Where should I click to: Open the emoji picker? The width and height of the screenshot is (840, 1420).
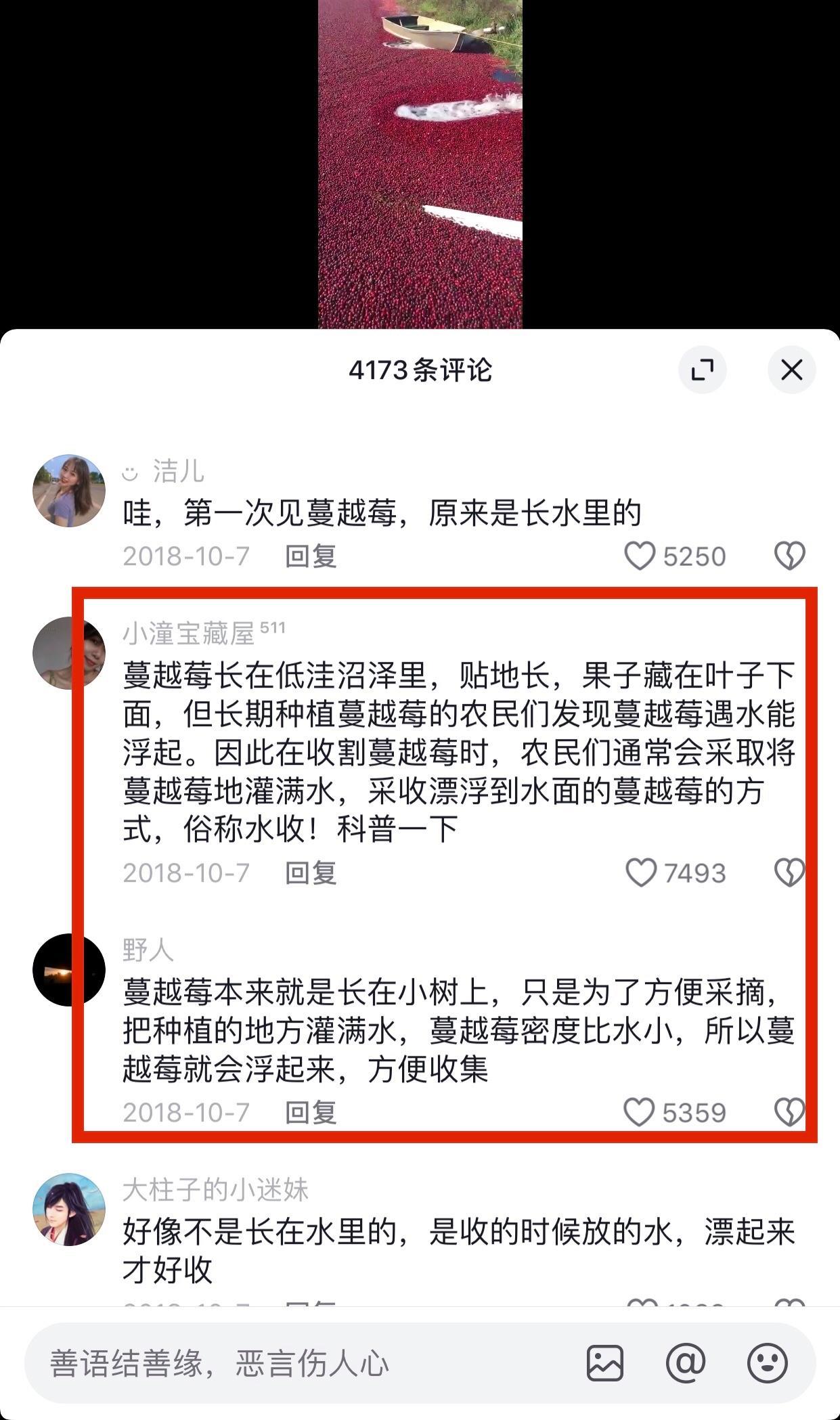click(767, 1363)
